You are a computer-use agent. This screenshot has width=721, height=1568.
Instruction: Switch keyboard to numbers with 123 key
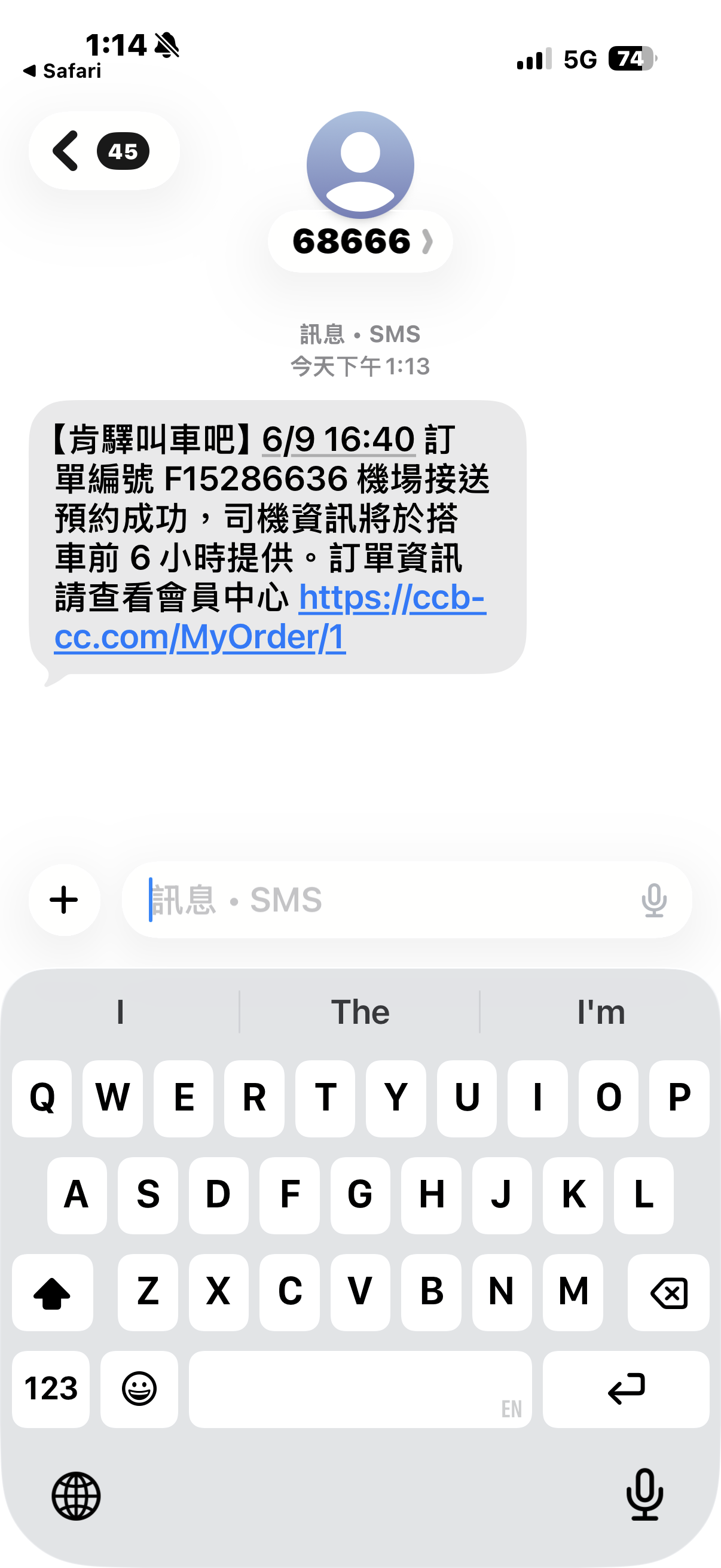pos(51,1389)
